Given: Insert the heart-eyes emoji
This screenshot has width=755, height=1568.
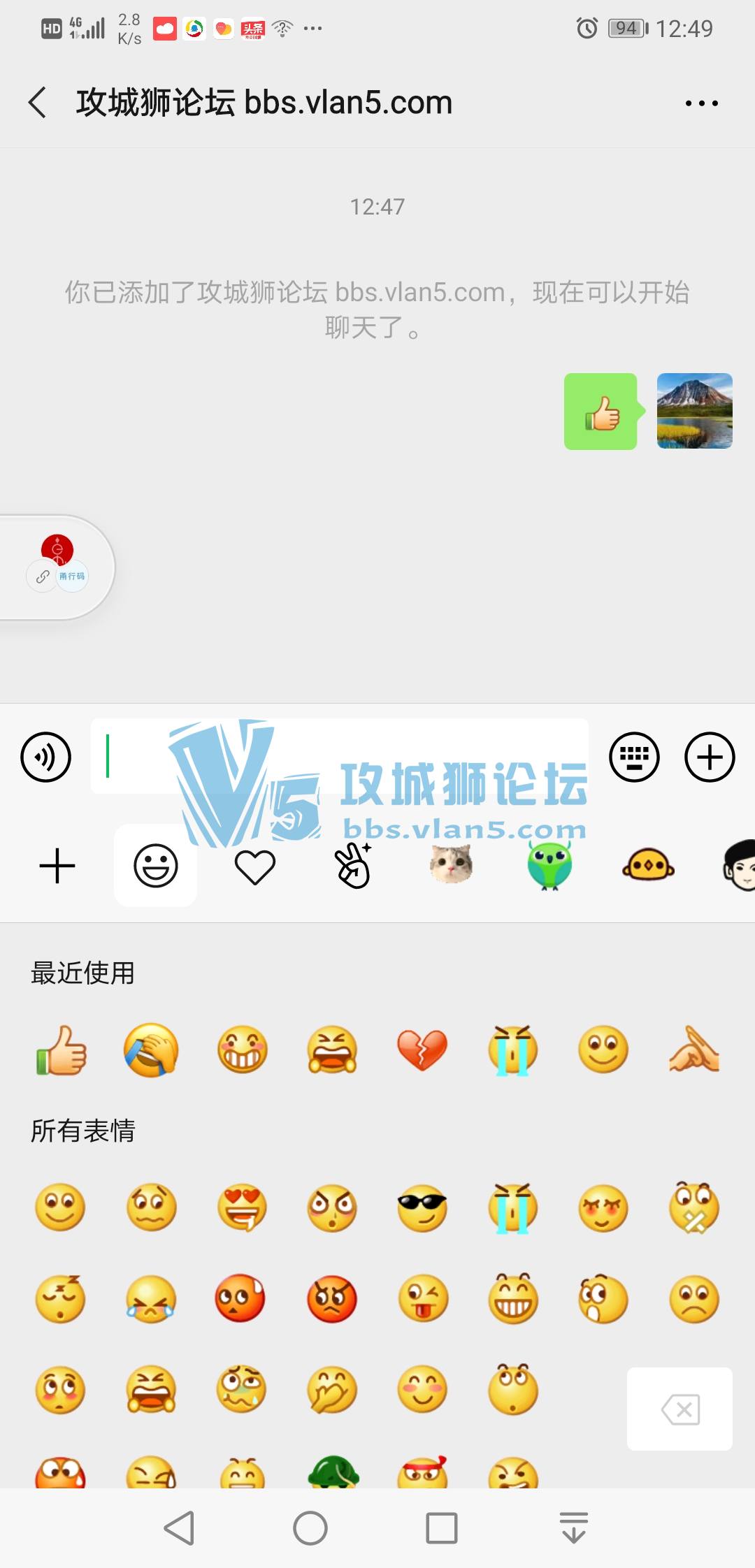Looking at the screenshot, I should 242,1207.
